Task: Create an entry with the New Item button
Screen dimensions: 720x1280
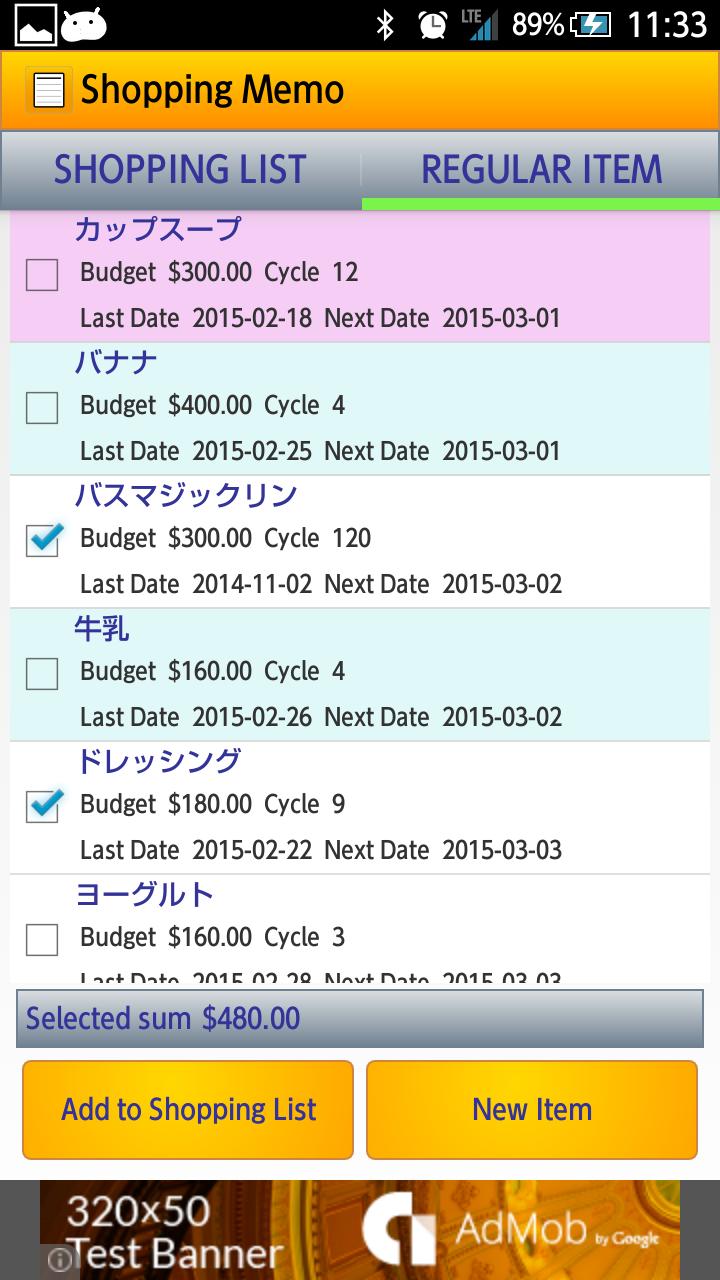Action: (x=531, y=1109)
